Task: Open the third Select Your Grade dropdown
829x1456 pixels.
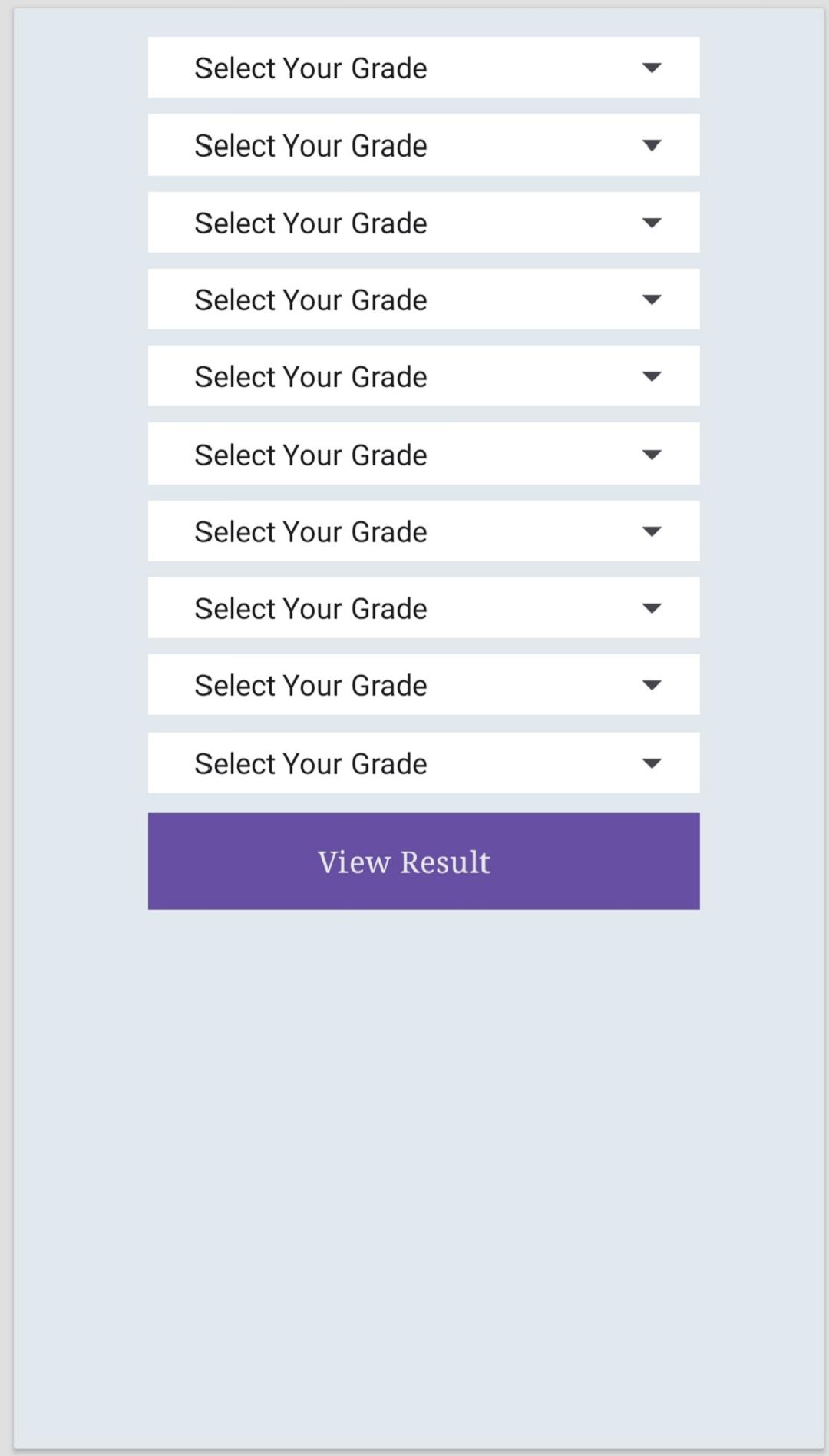Action: [424, 223]
